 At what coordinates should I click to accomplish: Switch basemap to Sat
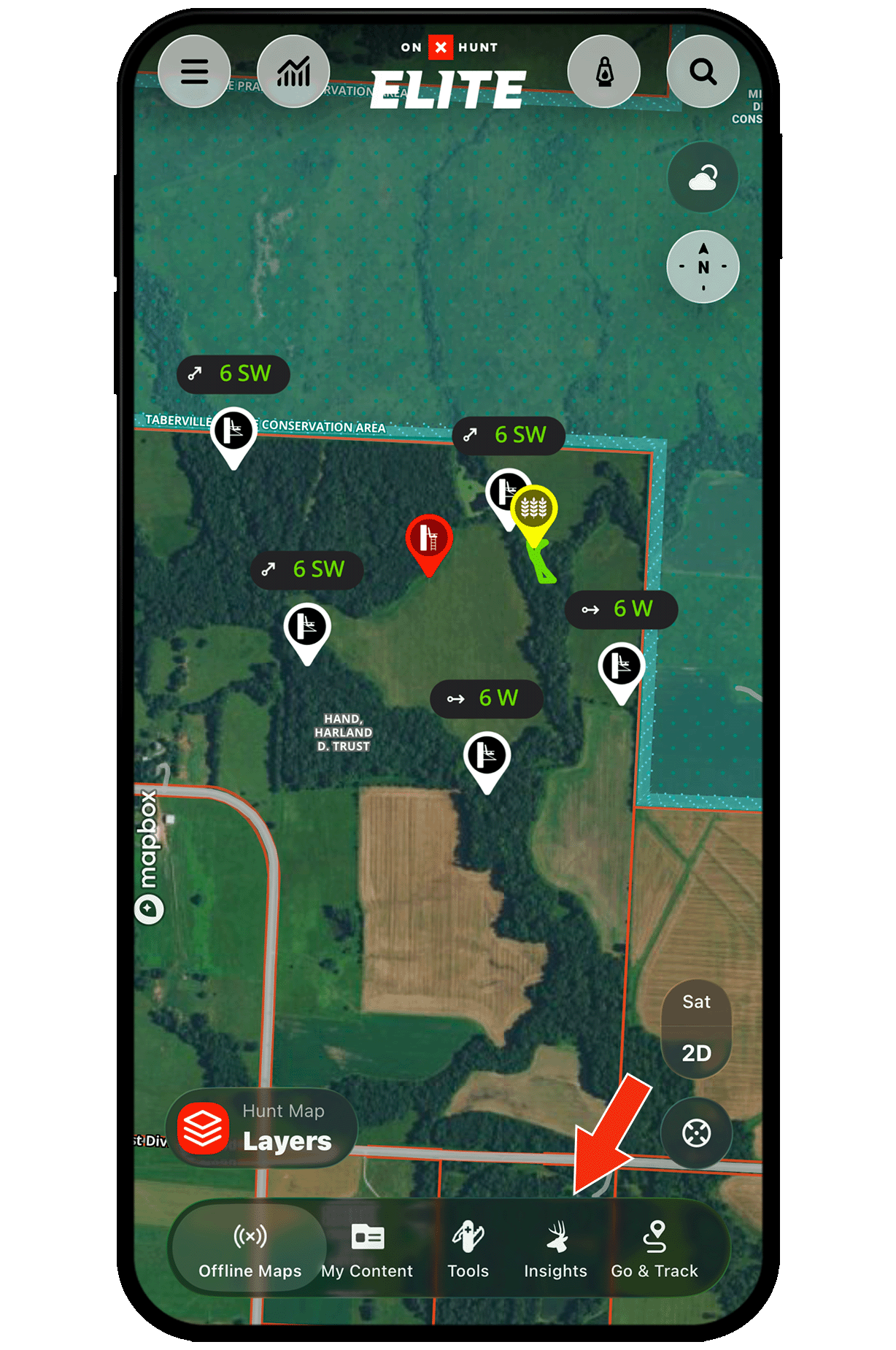[696, 1002]
